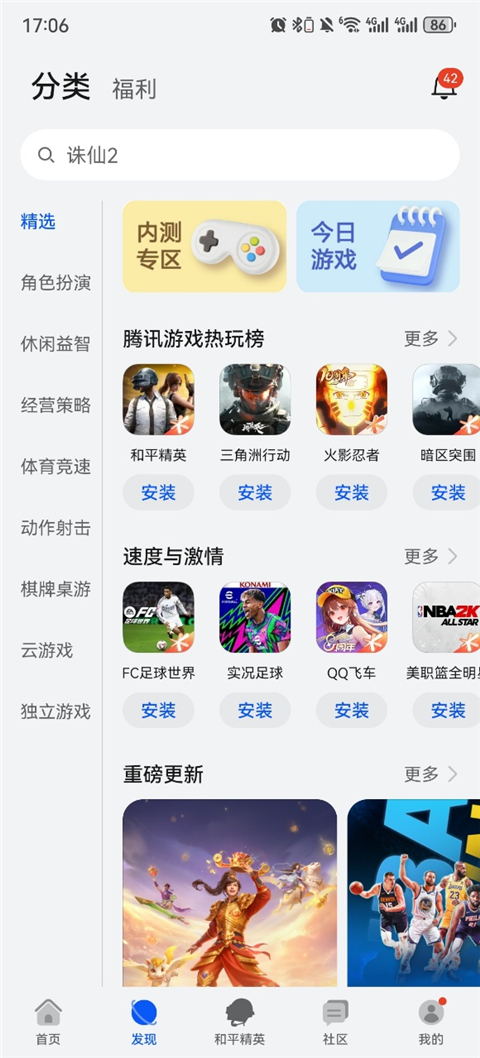View more in 速度与激情
The width and height of the screenshot is (480, 1058).
pos(431,557)
